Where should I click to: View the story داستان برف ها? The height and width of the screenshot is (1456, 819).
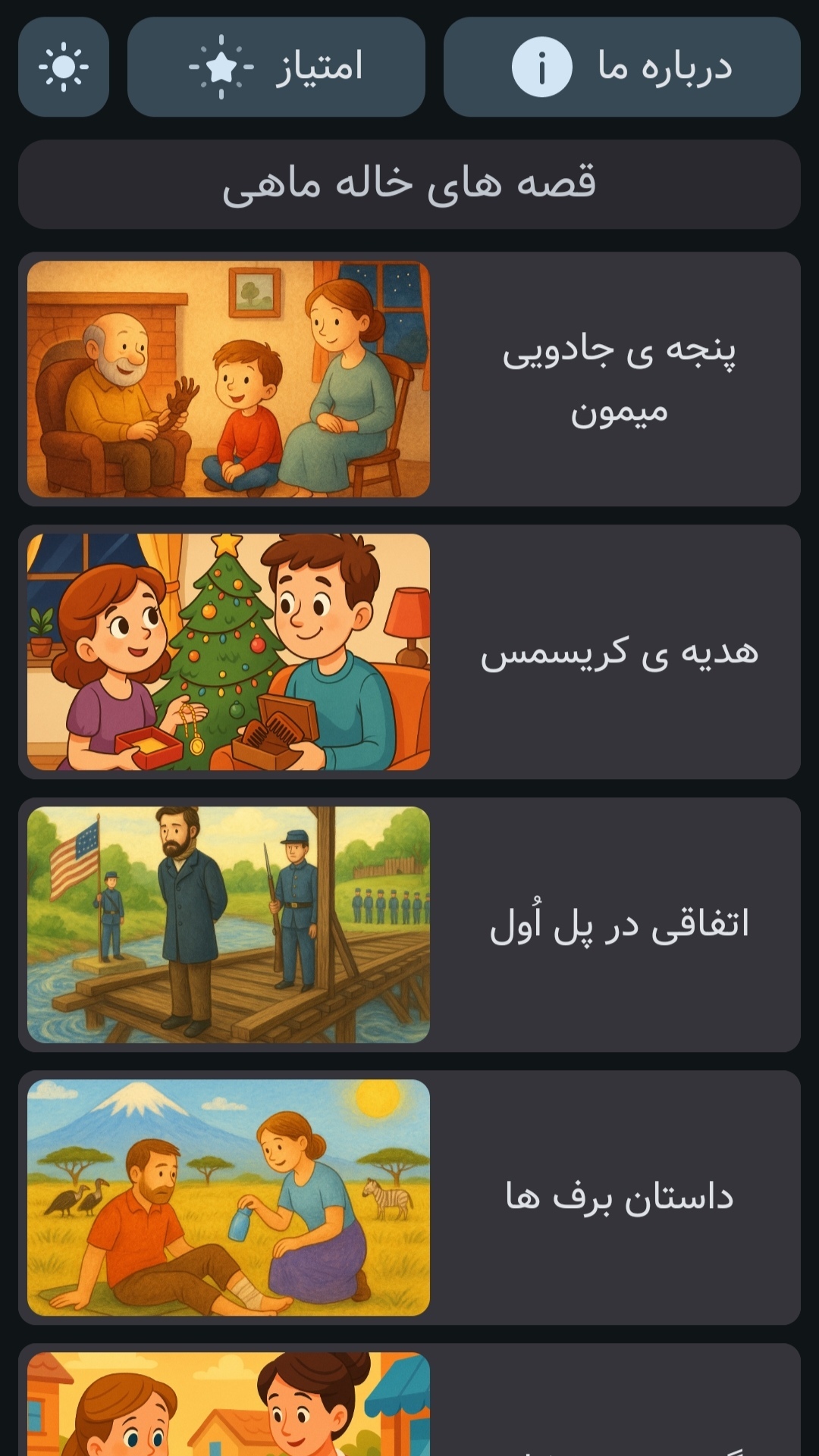[409, 1198]
